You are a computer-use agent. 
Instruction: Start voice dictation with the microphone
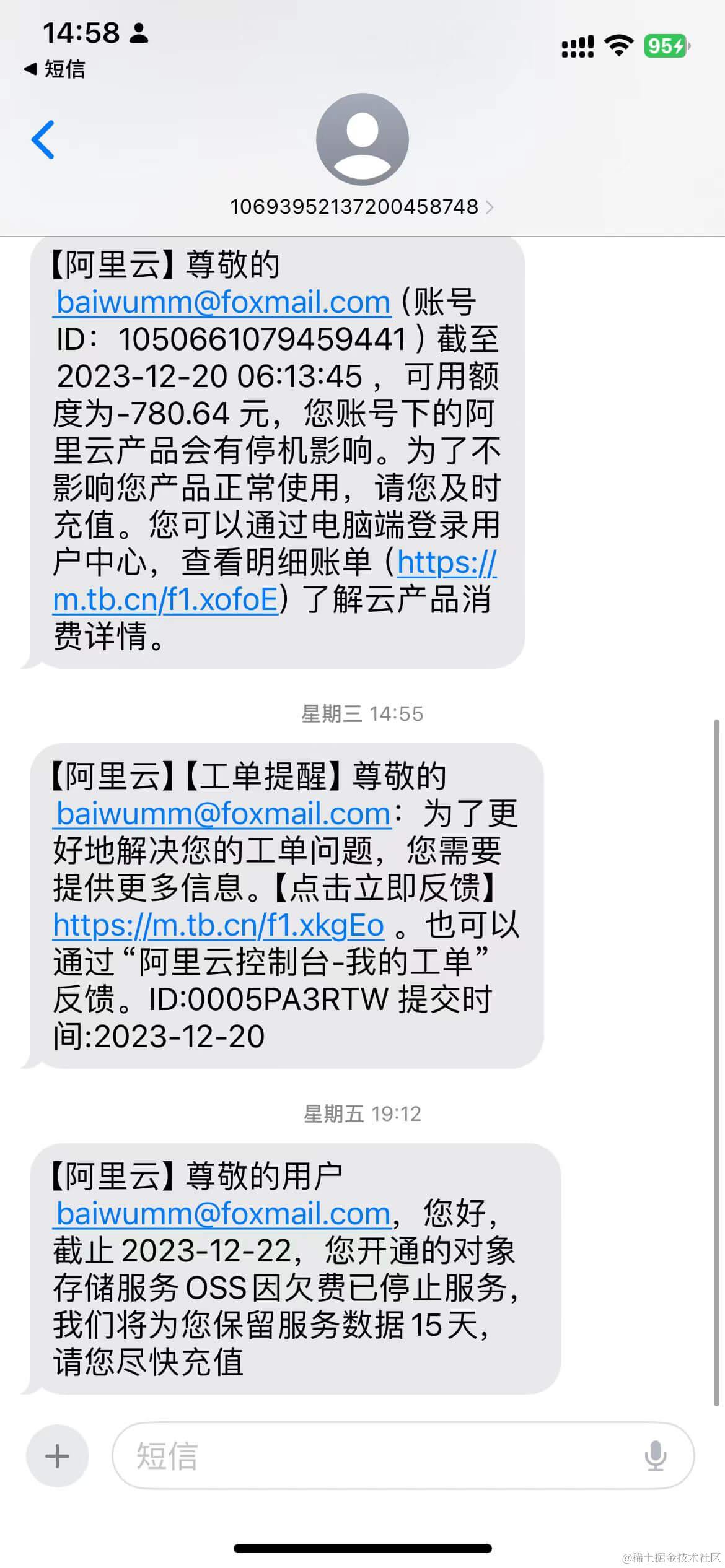pyautogui.click(x=655, y=1456)
